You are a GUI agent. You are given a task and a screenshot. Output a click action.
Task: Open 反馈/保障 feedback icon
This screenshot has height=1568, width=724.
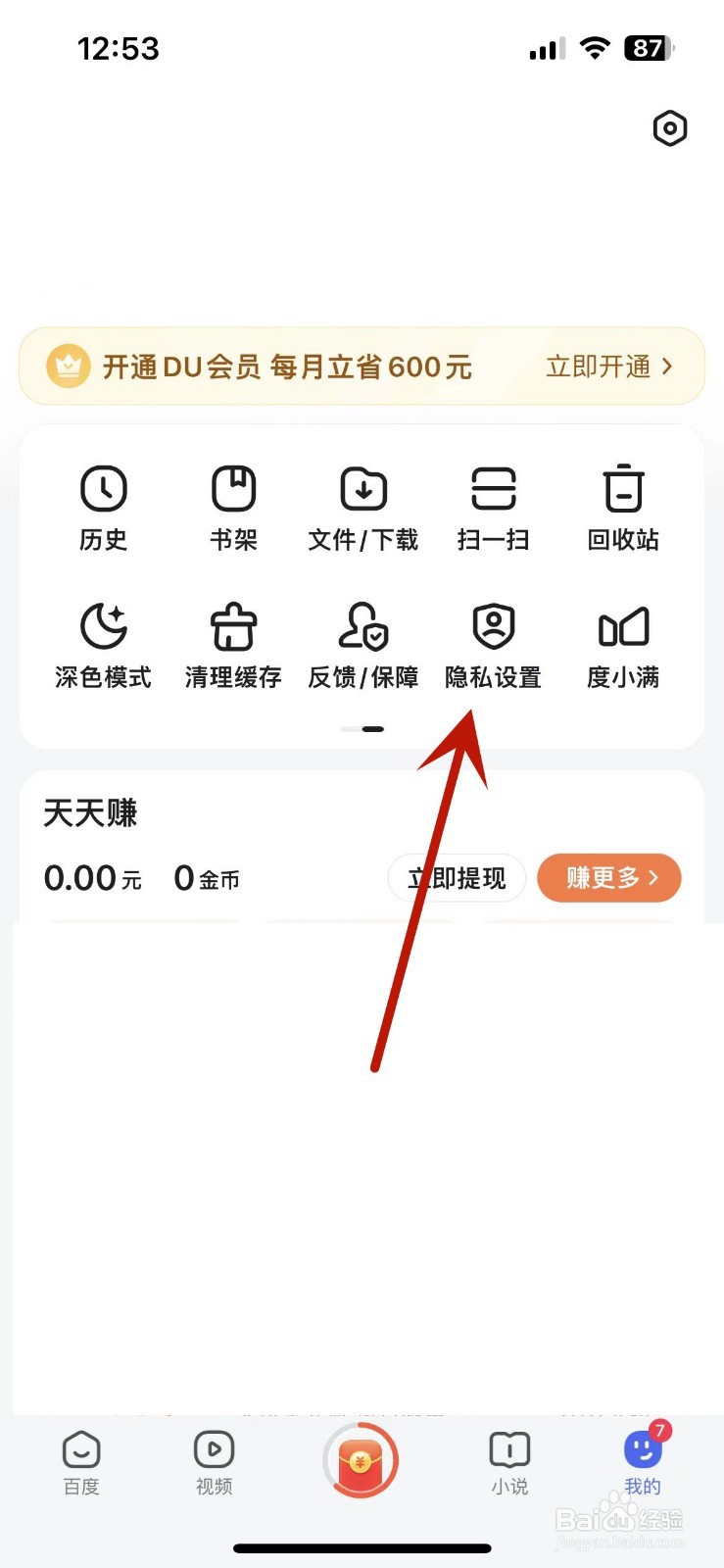[362, 645]
